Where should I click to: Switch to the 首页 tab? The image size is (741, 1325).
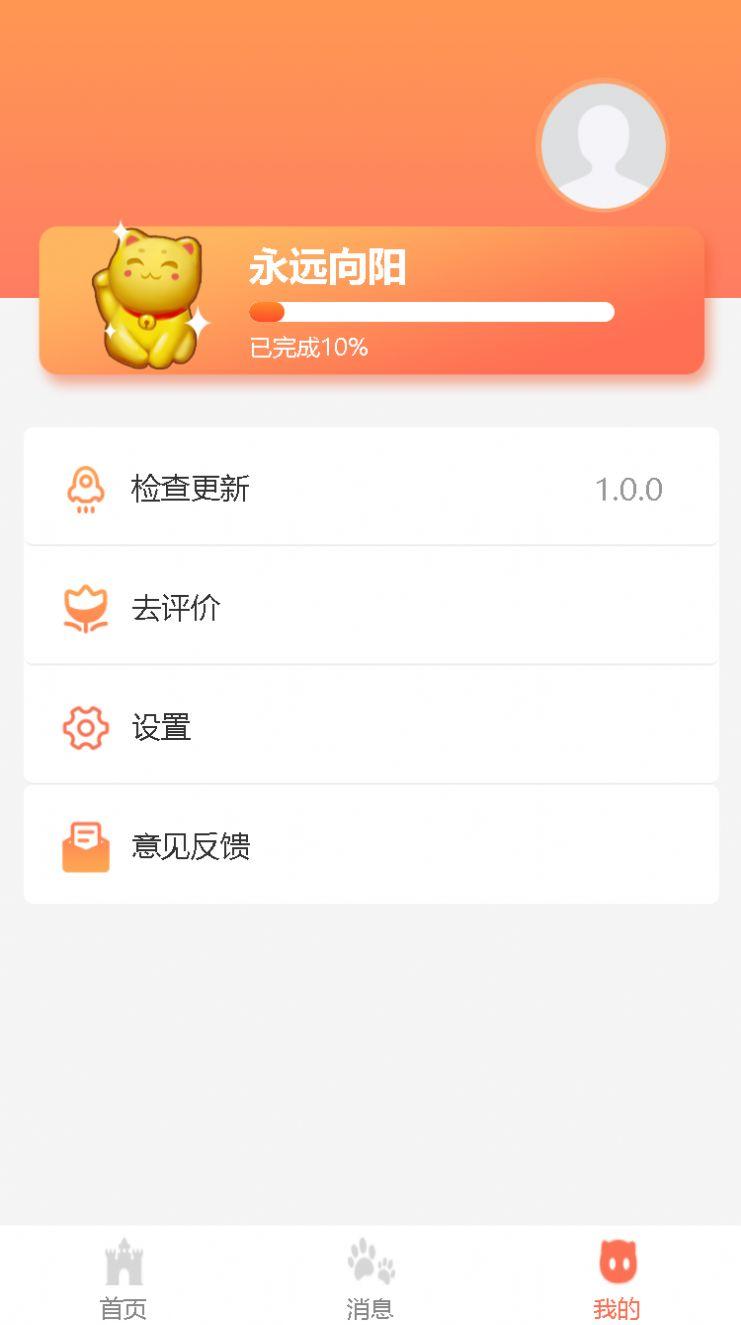coord(124,1277)
